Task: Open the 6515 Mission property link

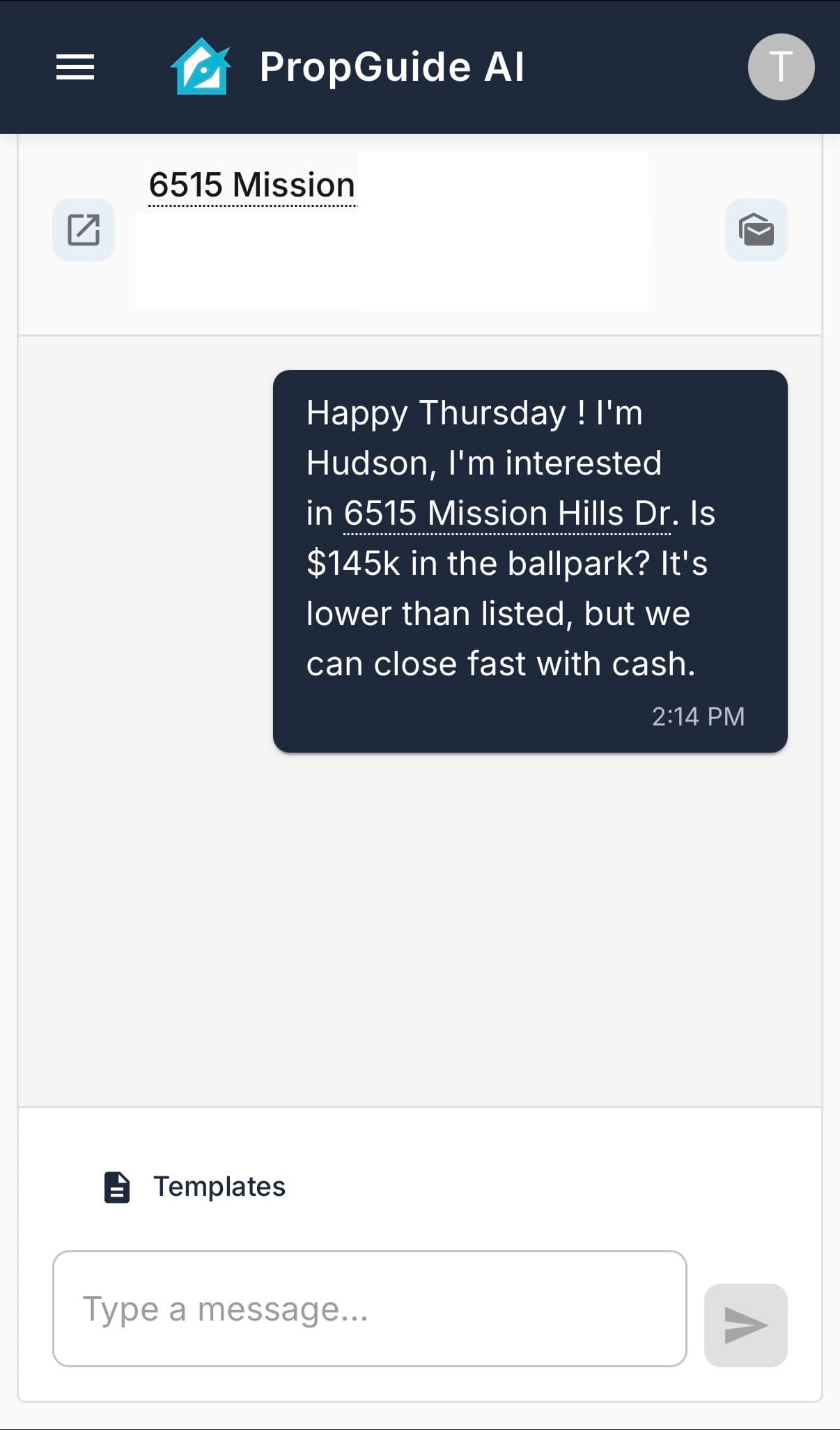Action: click(252, 184)
